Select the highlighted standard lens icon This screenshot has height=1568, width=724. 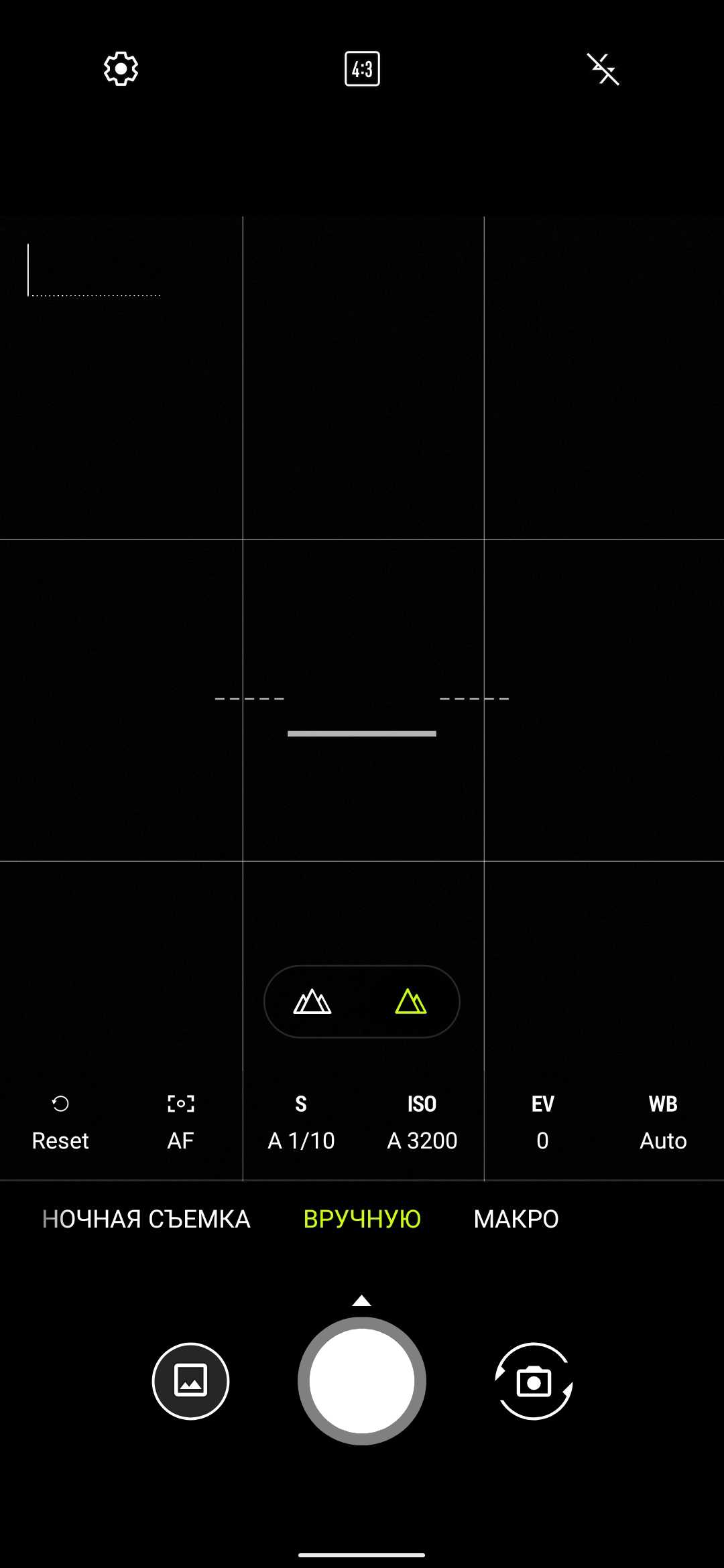pyautogui.click(x=411, y=1002)
